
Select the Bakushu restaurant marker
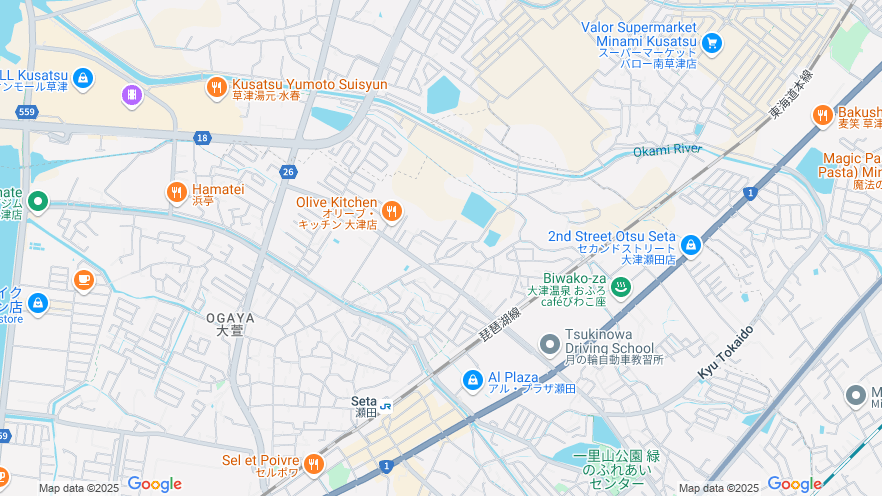823,116
